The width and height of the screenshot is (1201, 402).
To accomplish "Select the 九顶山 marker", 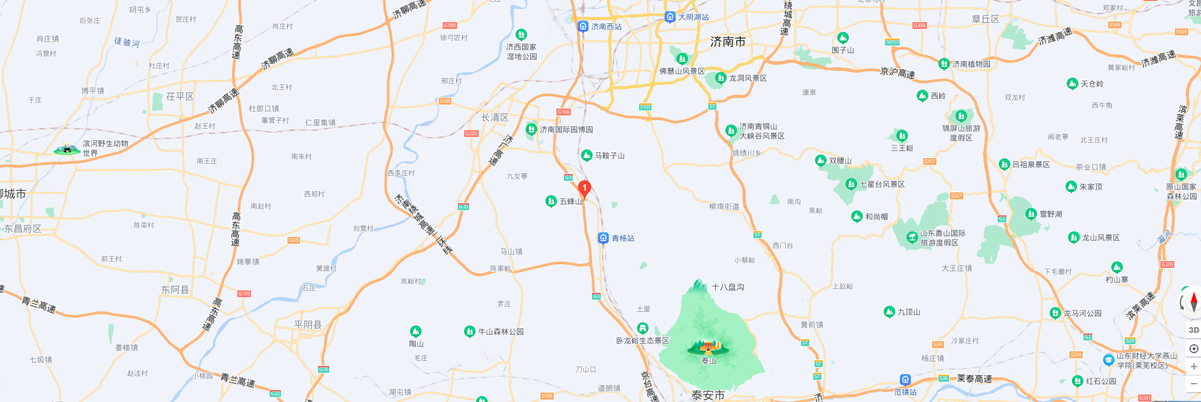I will click(x=888, y=312).
